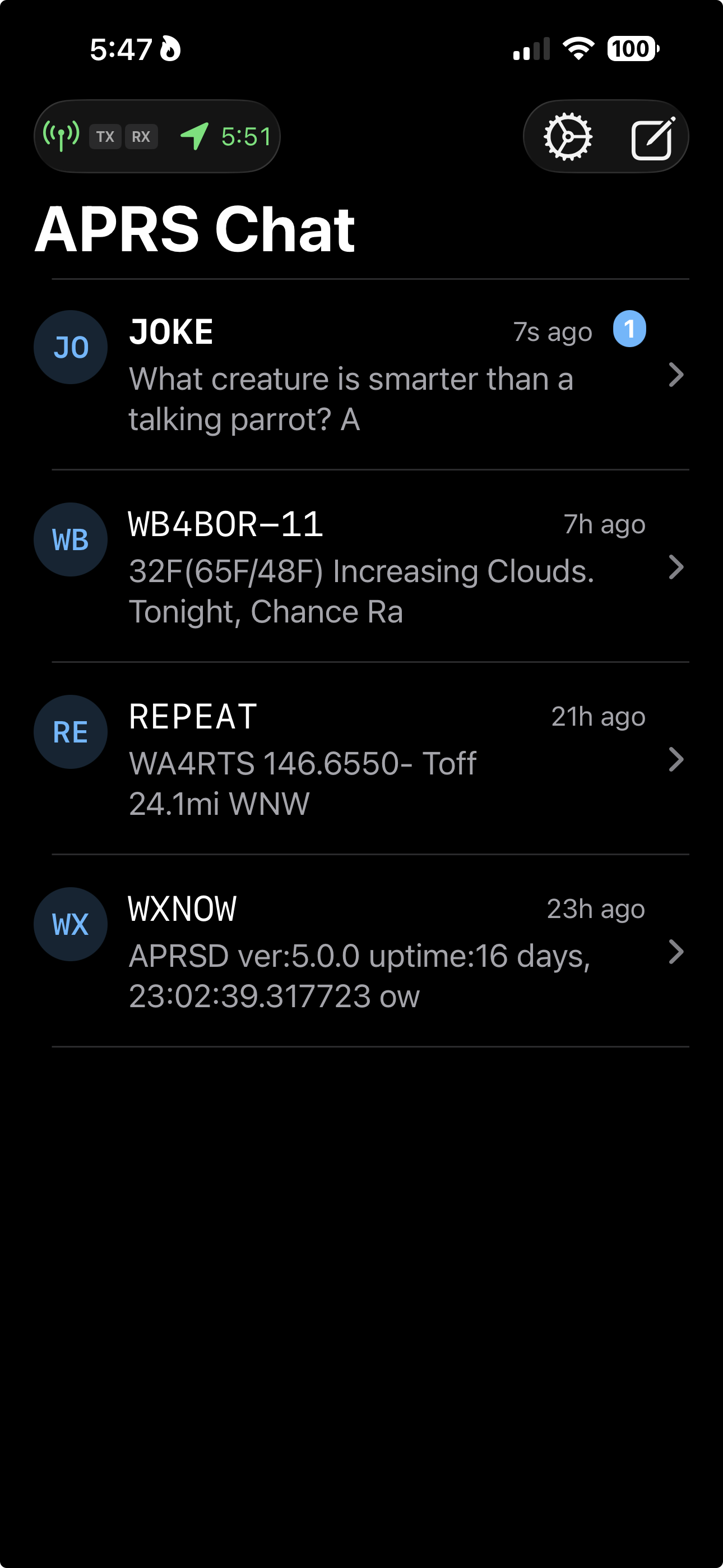Tap the WX avatar for WXNOW
Image resolution: width=723 pixels, height=1568 pixels.
[71, 924]
